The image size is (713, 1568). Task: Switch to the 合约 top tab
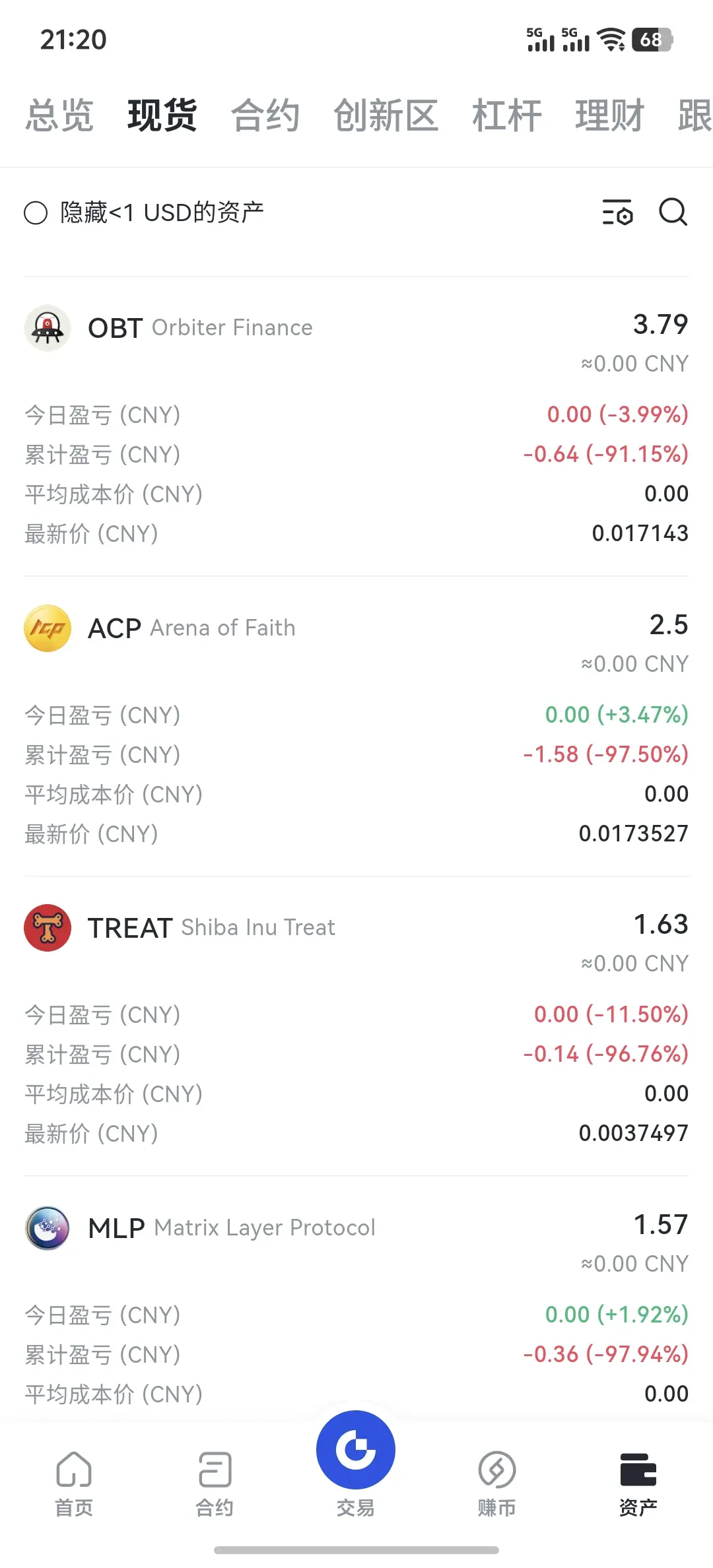pos(265,115)
